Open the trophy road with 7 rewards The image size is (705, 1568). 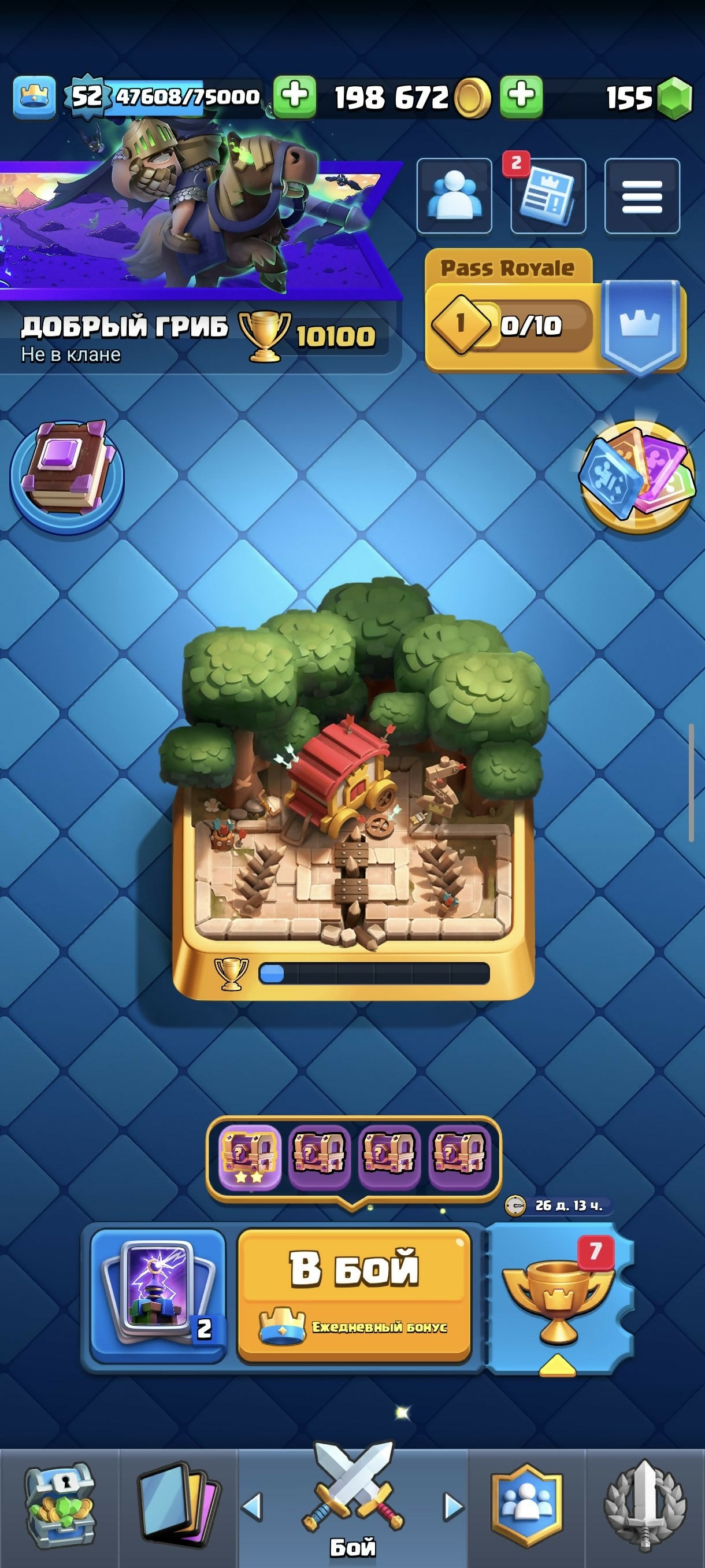click(x=558, y=1296)
